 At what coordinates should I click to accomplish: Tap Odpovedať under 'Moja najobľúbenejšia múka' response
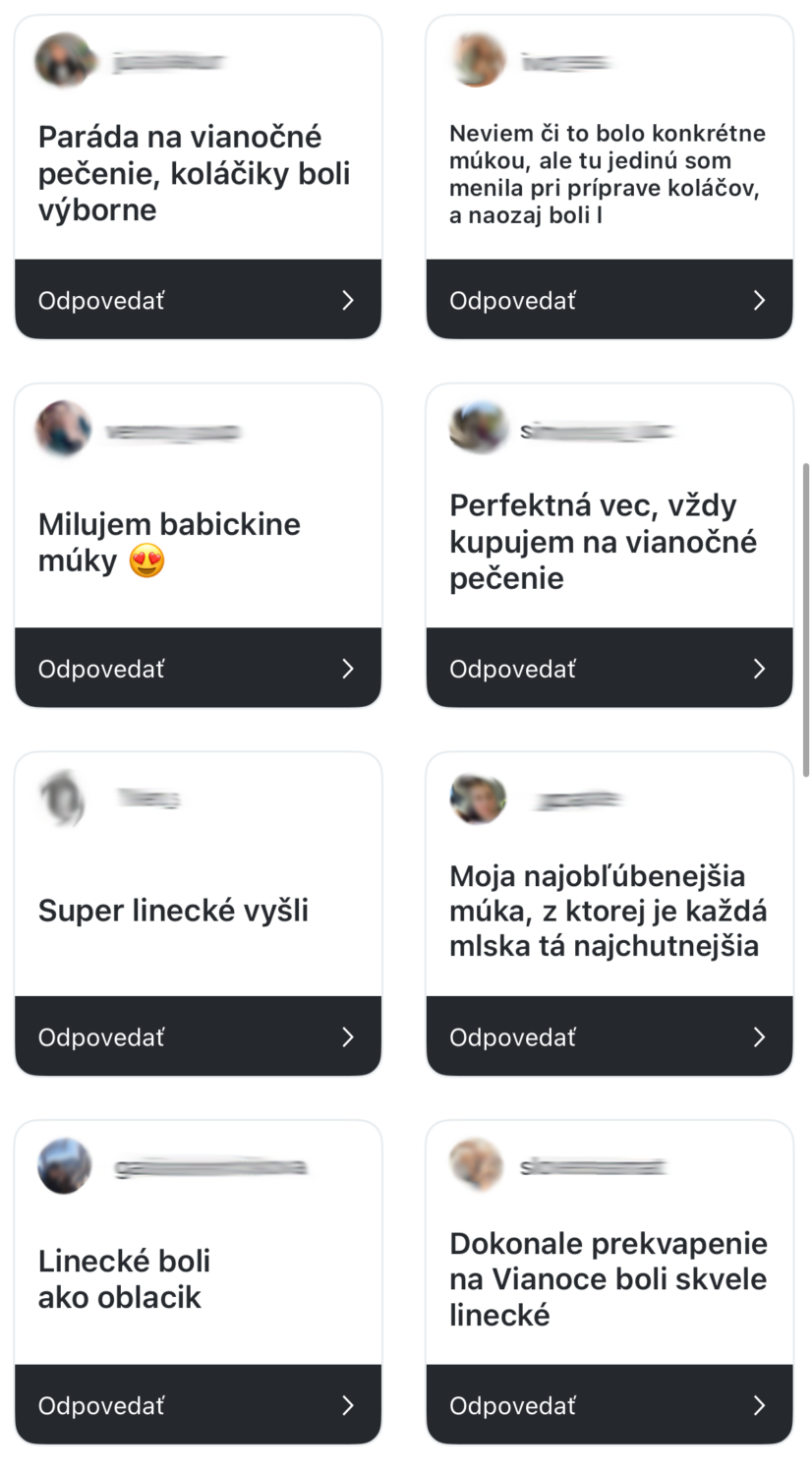(609, 1037)
